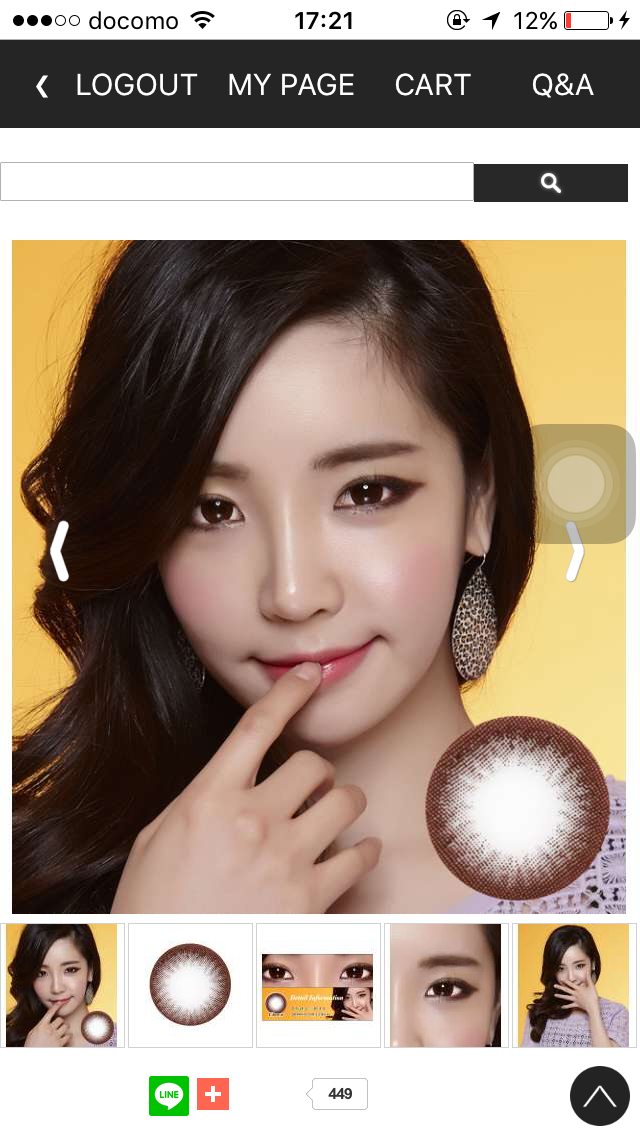Open MY PAGE

click(x=291, y=85)
